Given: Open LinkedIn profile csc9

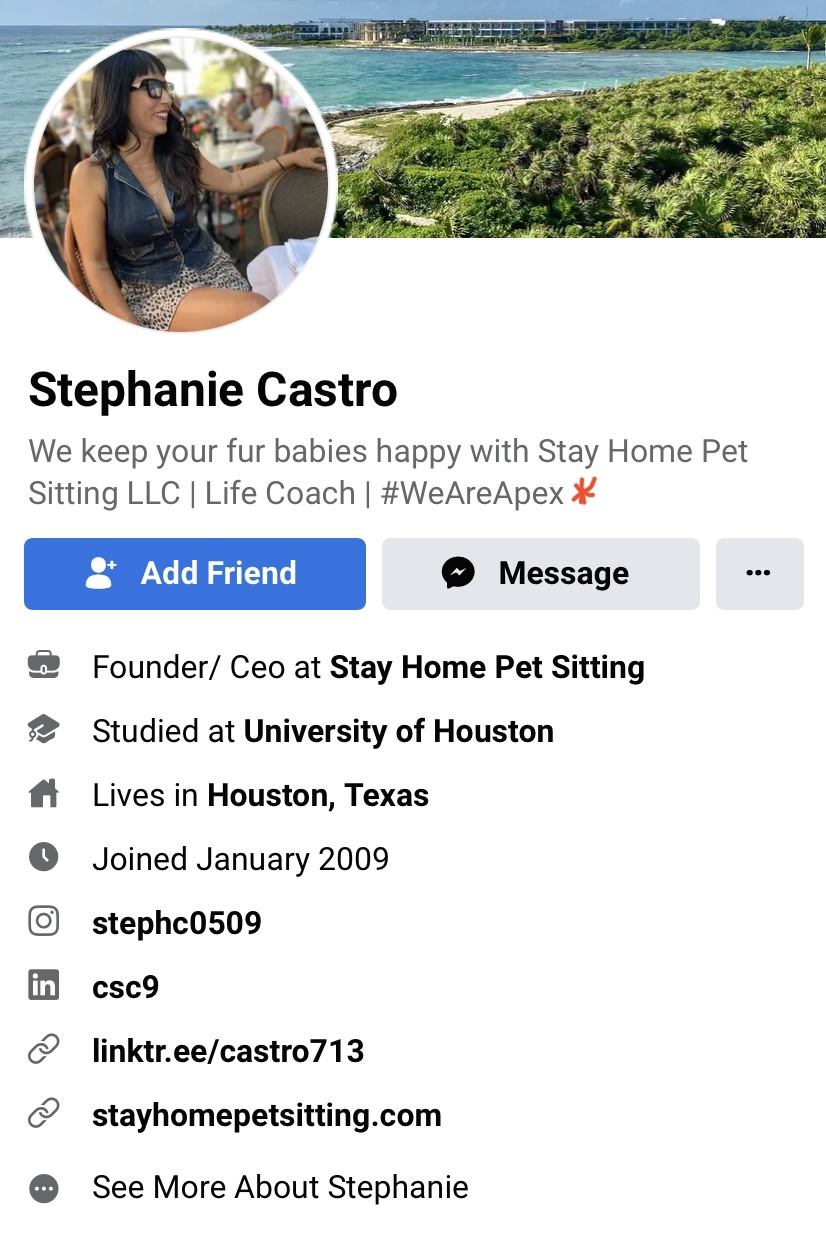Looking at the screenshot, I should pos(126,987).
